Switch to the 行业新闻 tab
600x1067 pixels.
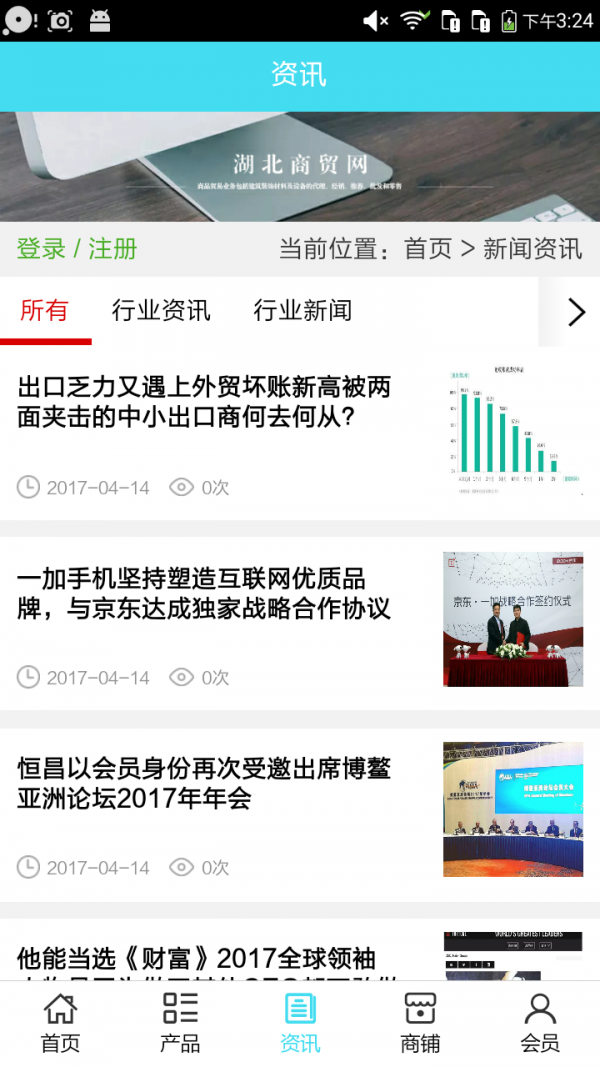coord(303,310)
